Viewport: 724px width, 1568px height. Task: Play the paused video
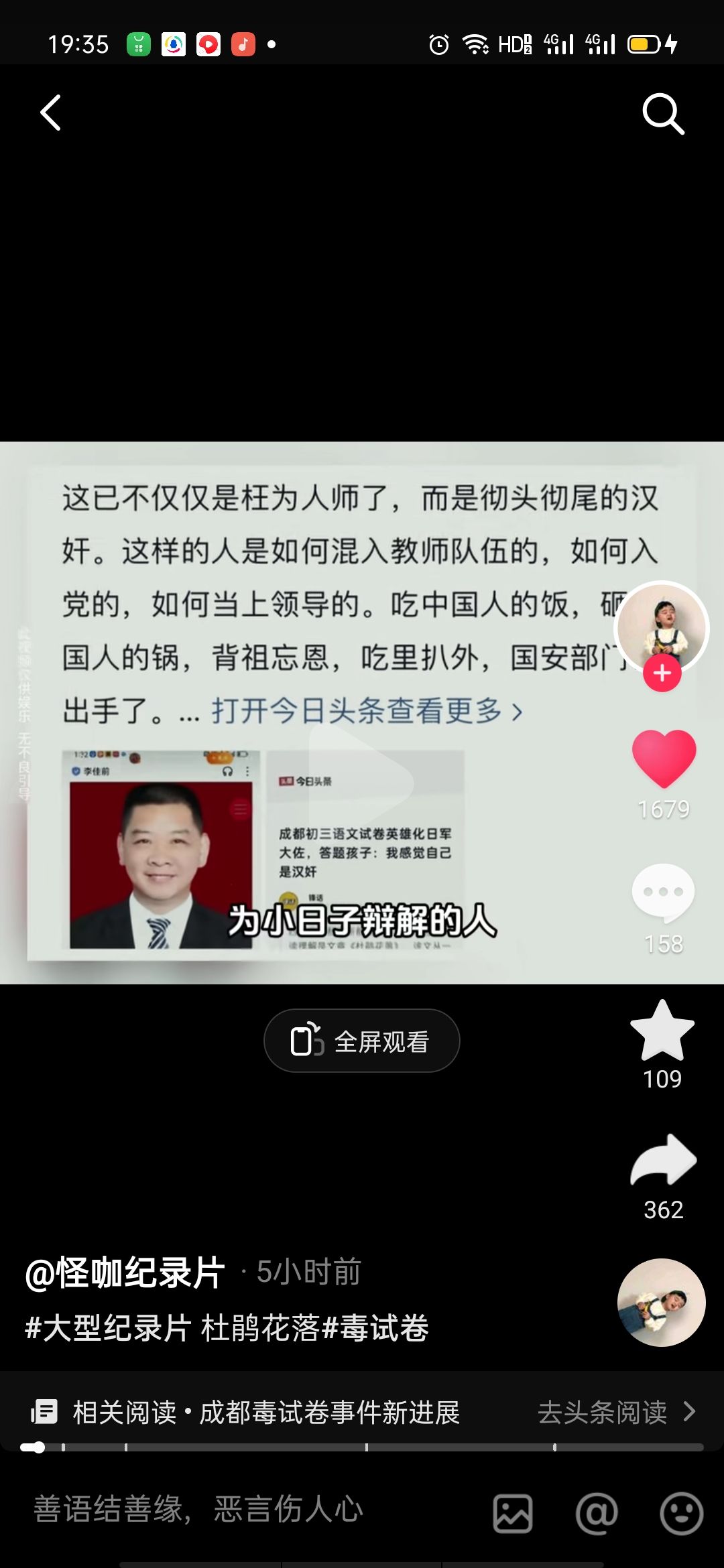pyautogui.click(x=362, y=781)
